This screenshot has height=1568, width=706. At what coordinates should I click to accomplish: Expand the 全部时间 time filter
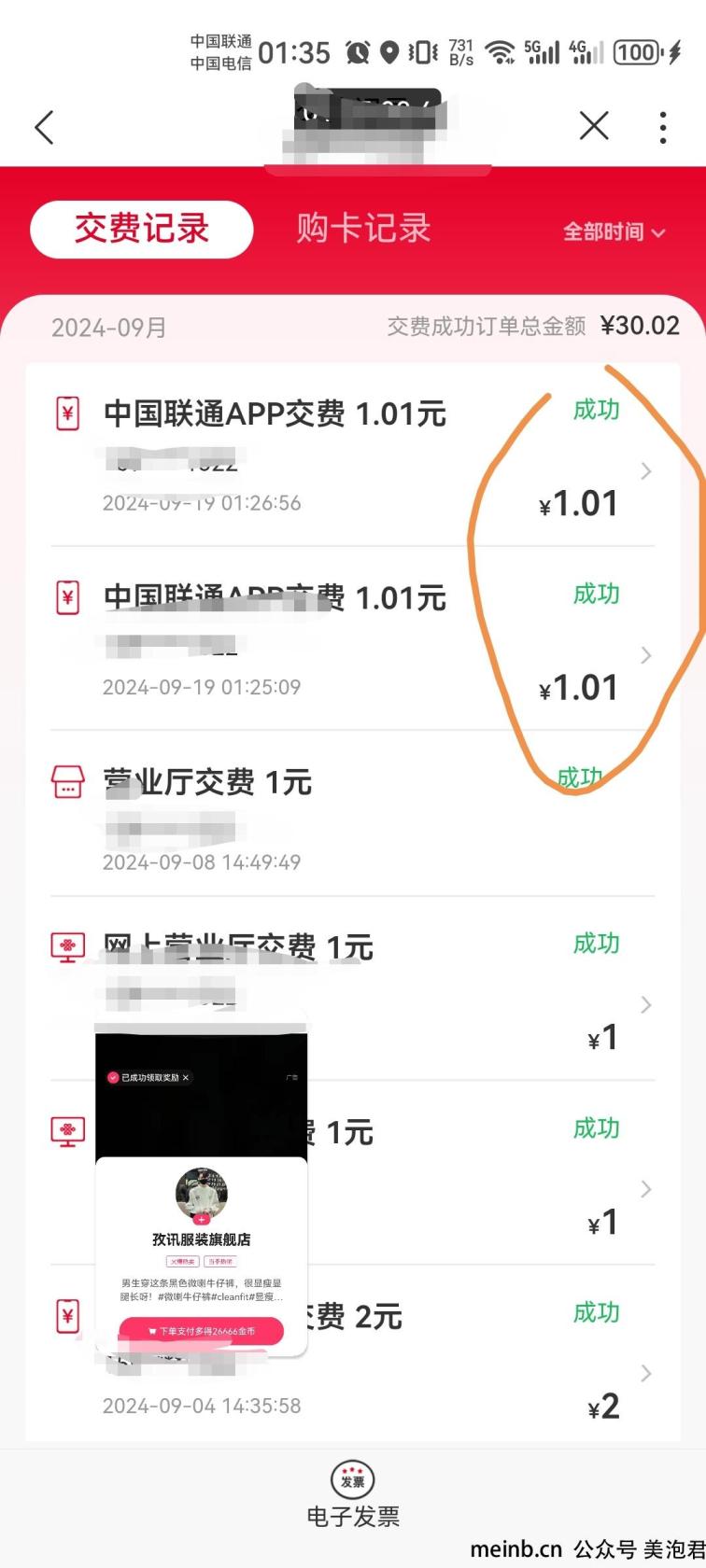(614, 231)
